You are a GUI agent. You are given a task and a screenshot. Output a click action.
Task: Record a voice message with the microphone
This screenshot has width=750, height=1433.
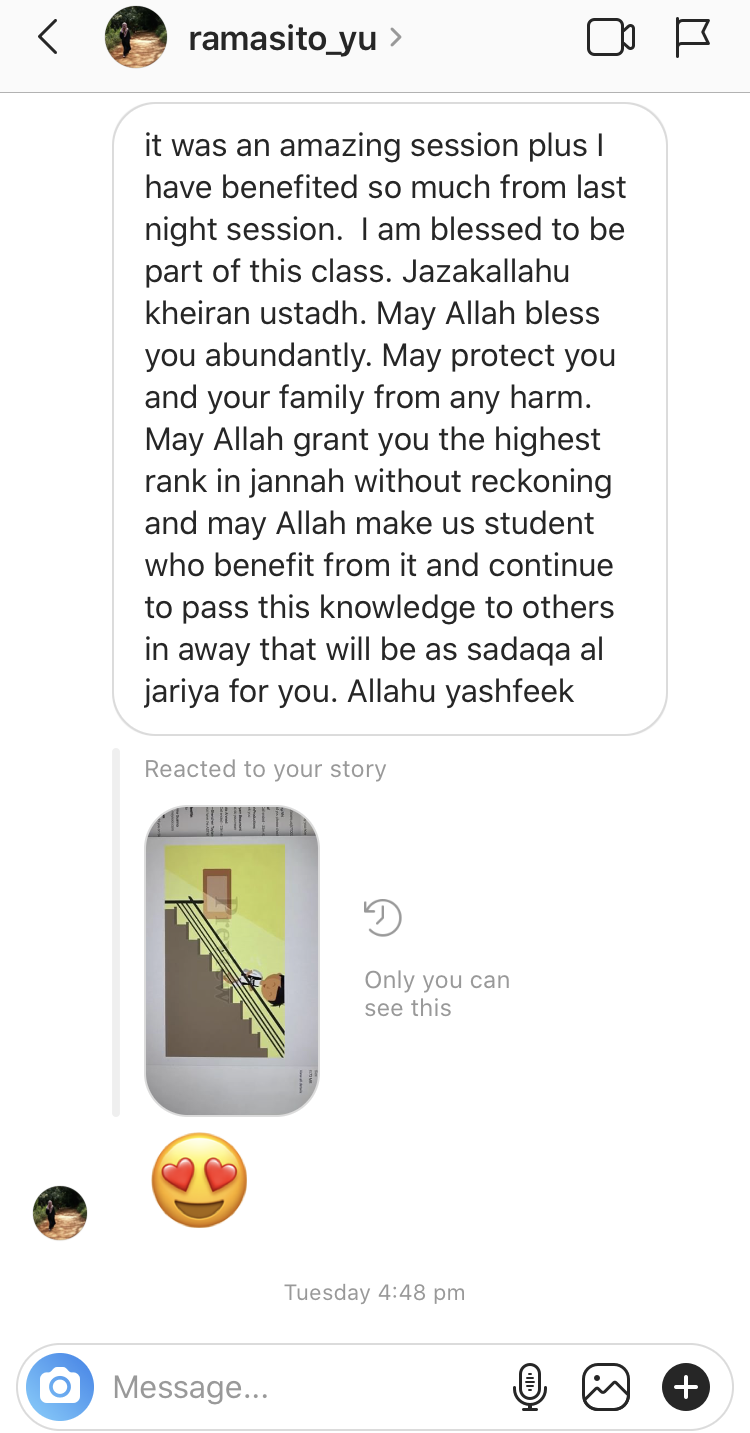click(529, 1387)
